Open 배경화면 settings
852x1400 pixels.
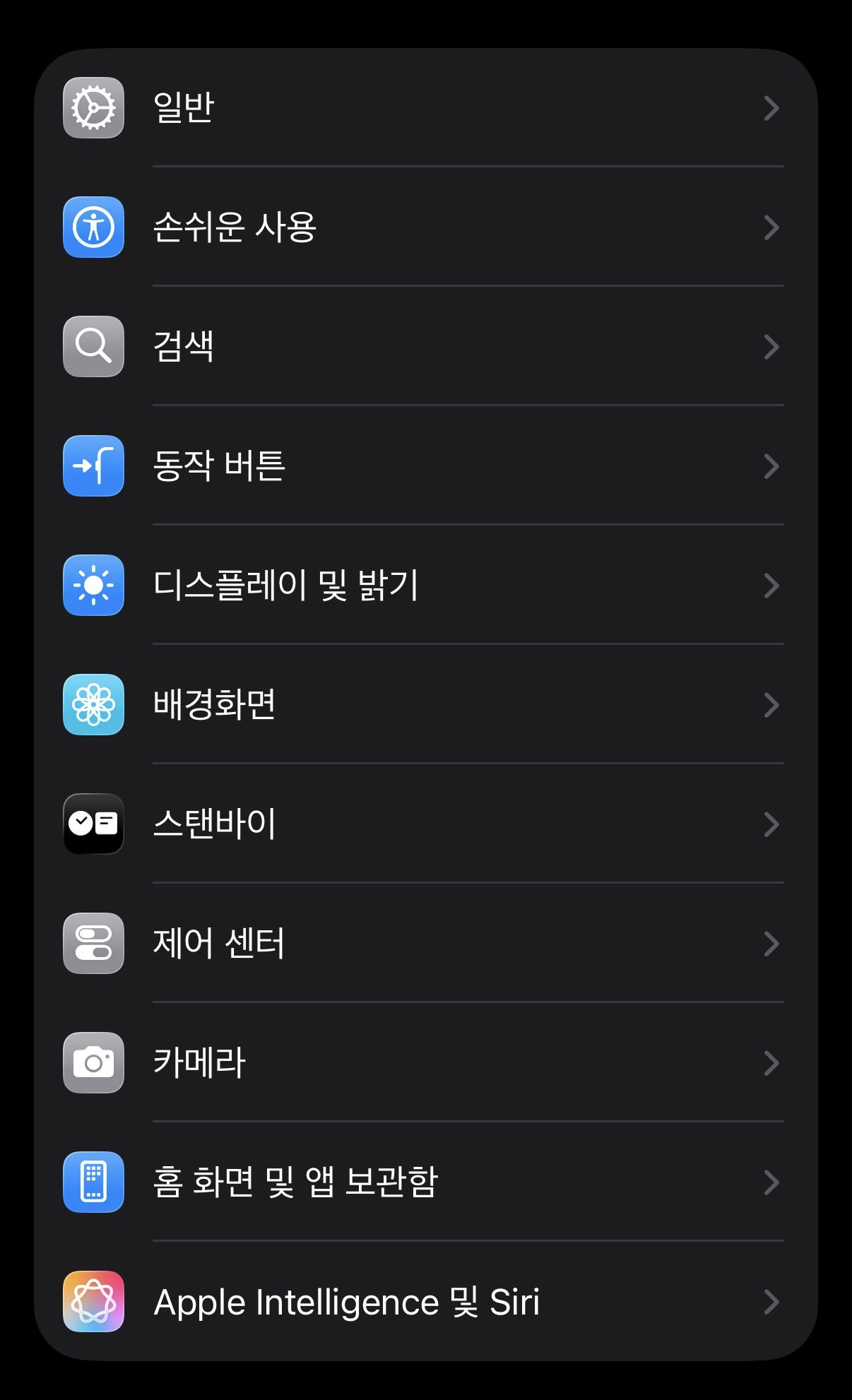pyautogui.click(x=426, y=704)
